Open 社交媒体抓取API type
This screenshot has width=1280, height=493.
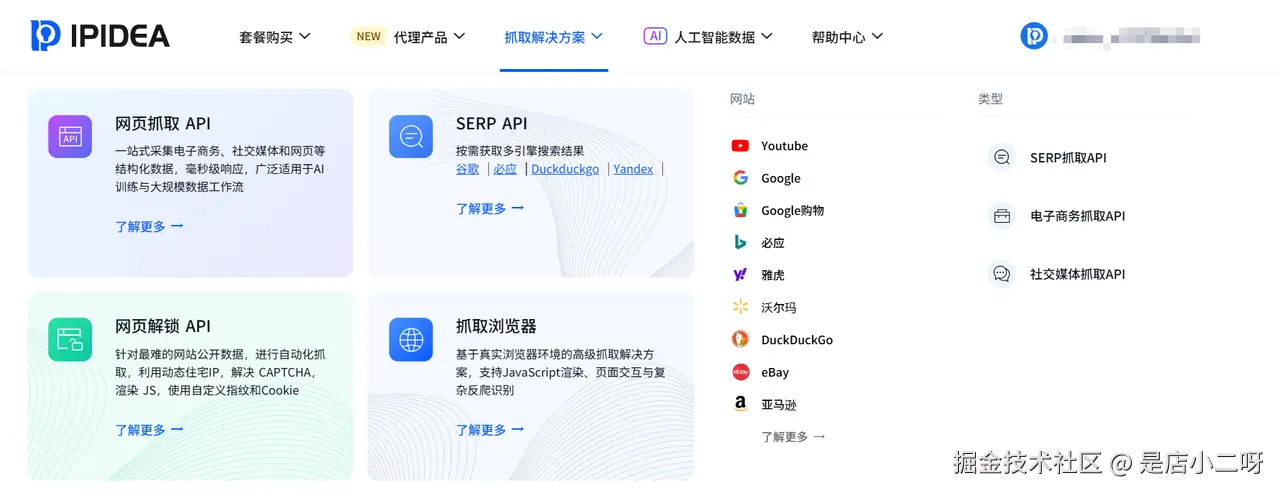pos(1076,274)
